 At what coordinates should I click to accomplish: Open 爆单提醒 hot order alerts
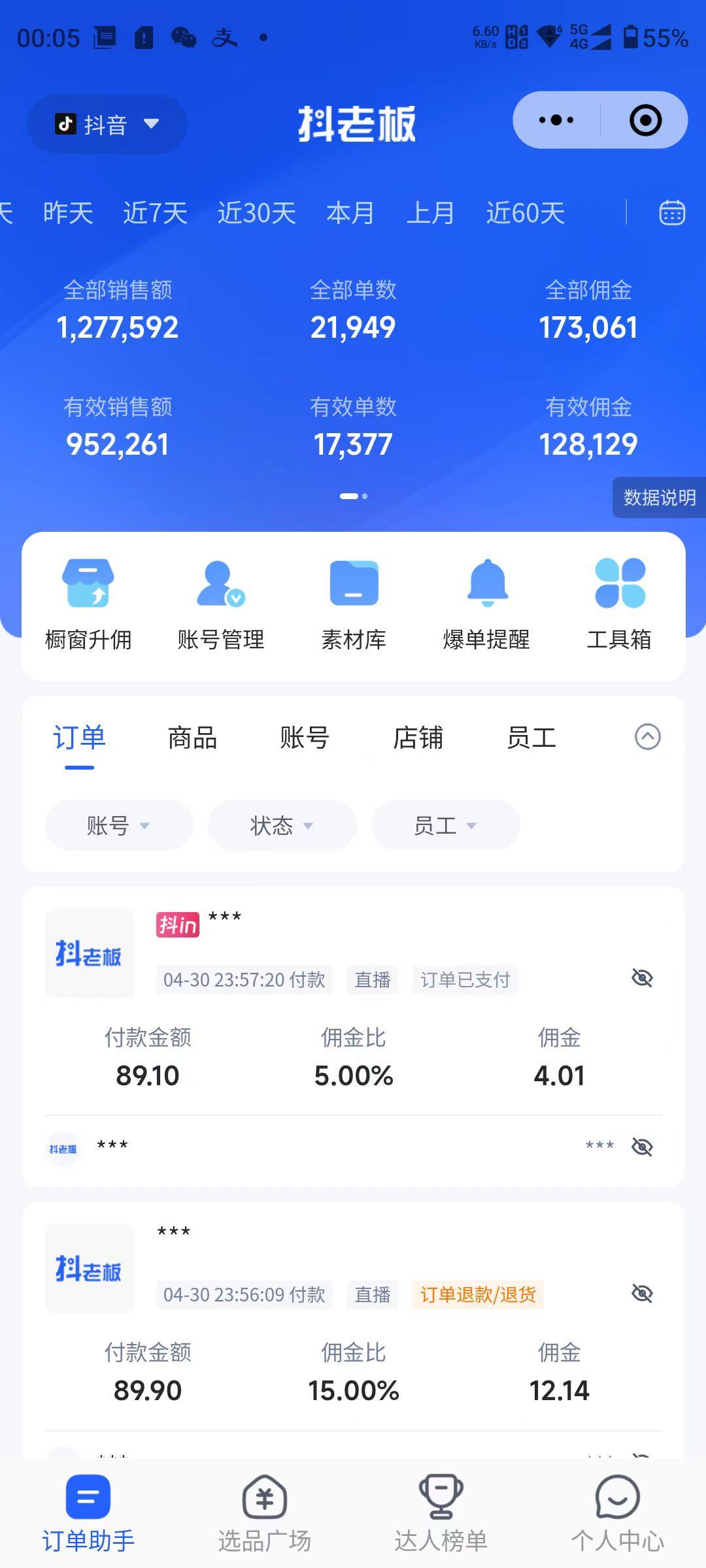pyautogui.click(x=486, y=601)
